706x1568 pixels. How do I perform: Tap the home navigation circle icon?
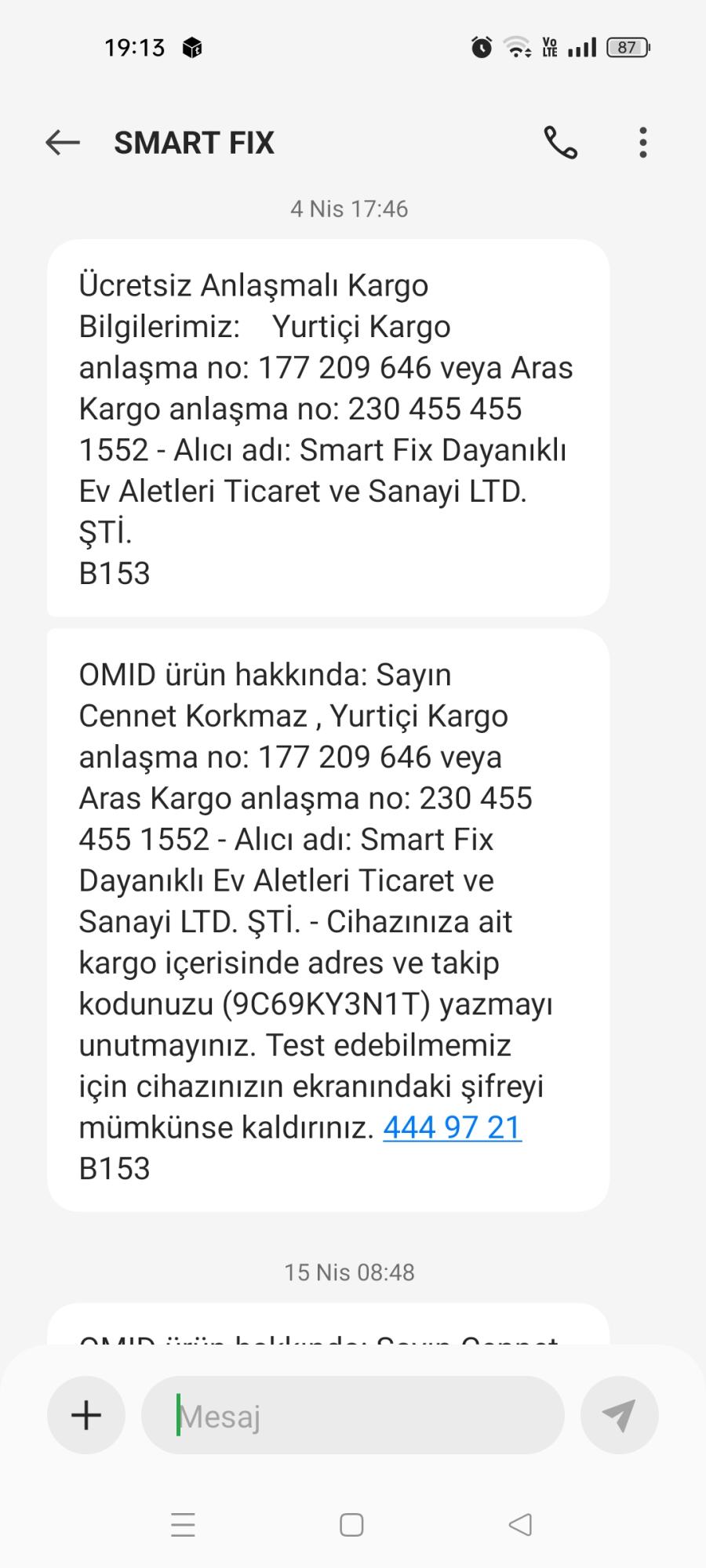point(351,1524)
